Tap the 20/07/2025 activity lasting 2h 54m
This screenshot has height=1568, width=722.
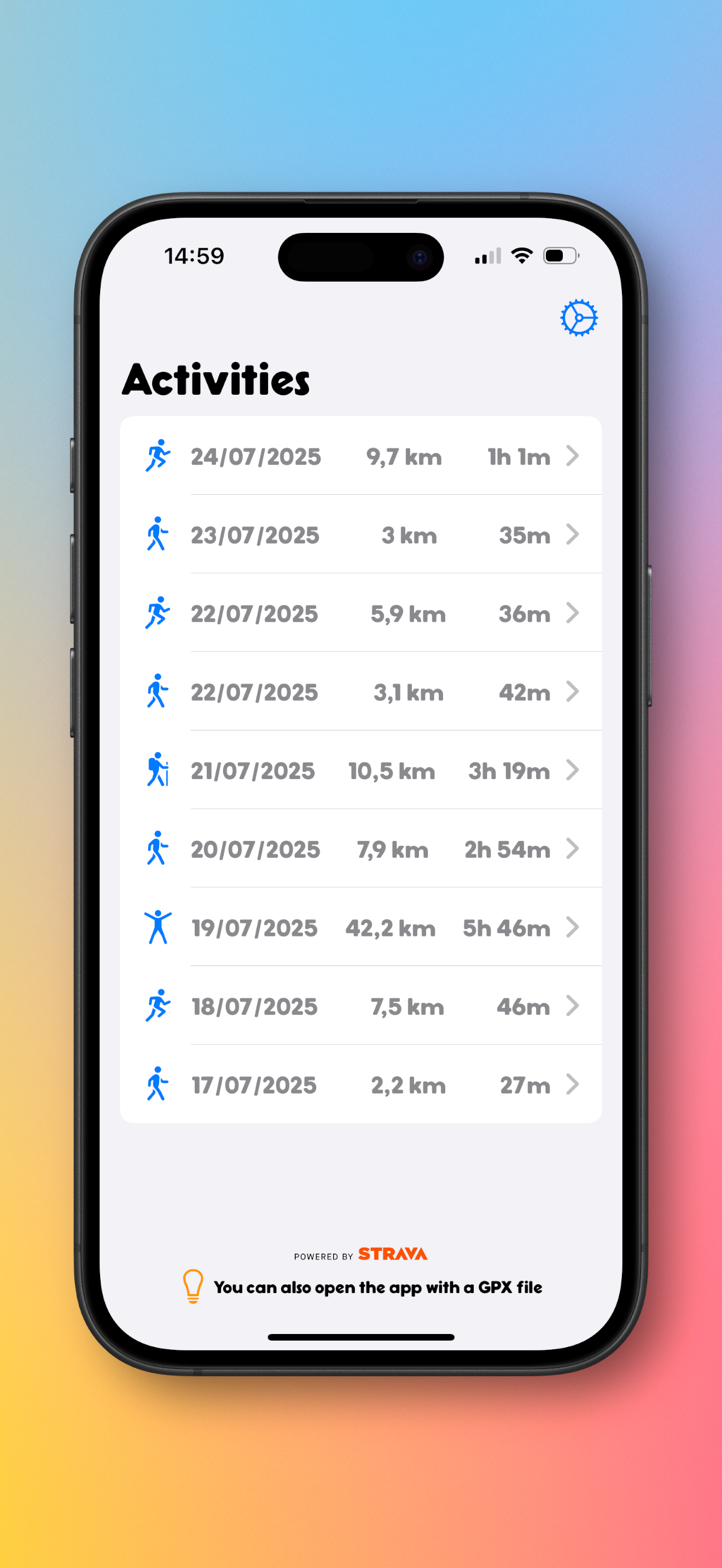click(360, 849)
